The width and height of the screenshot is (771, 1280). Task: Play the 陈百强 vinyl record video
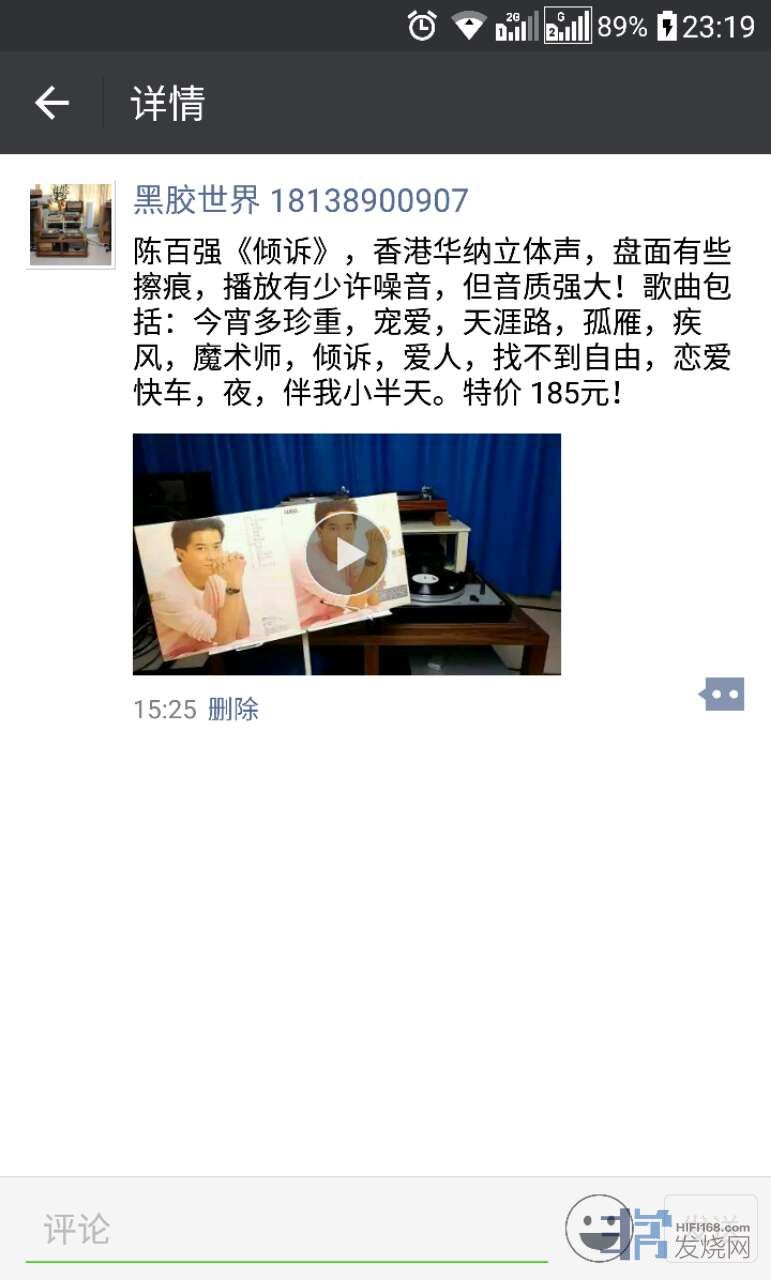click(346, 554)
